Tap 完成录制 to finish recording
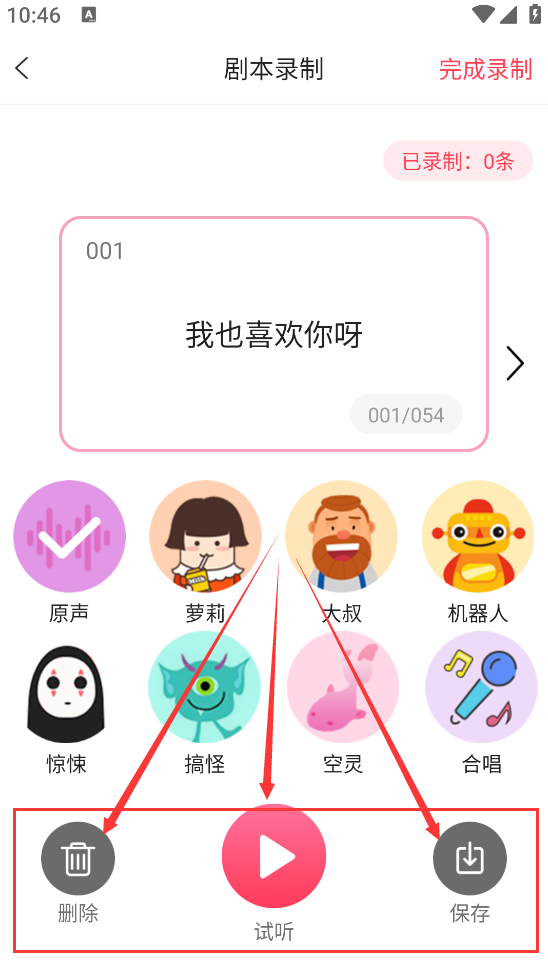This screenshot has height=978, width=548. [486, 69]
